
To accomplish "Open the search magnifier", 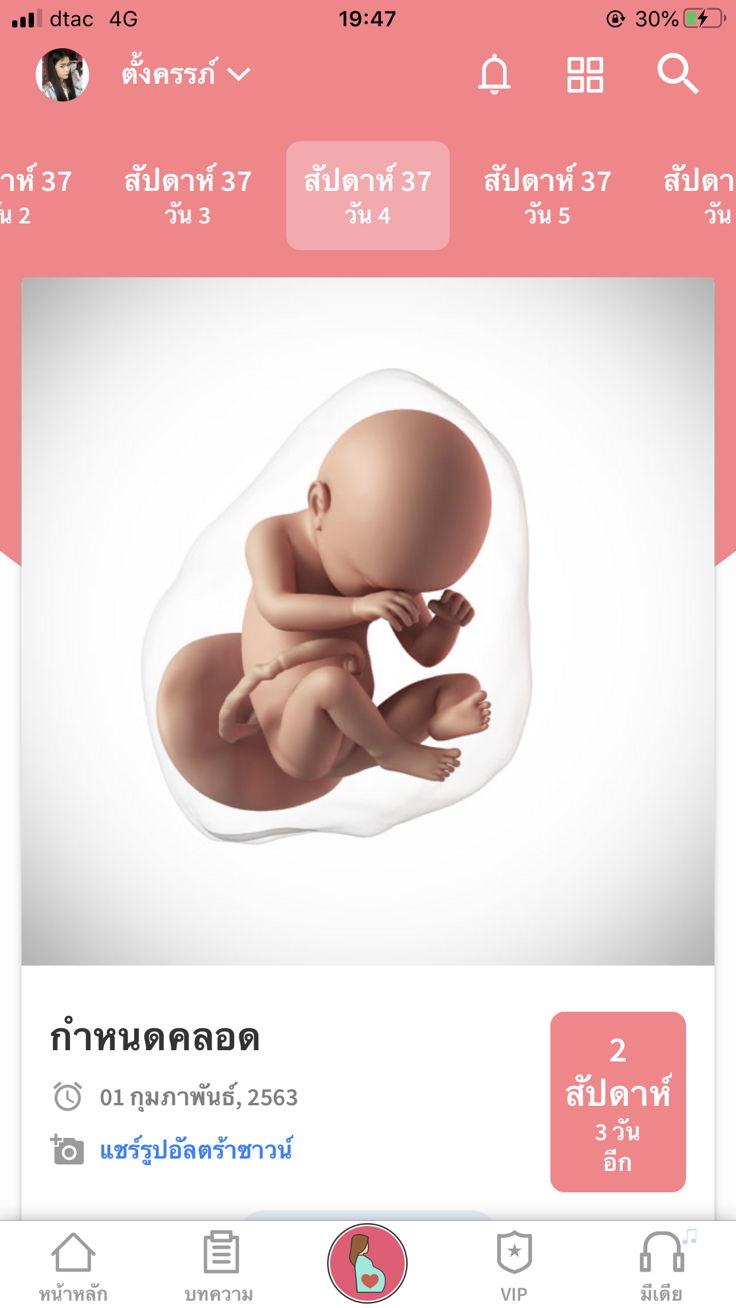I will (677, 75).
